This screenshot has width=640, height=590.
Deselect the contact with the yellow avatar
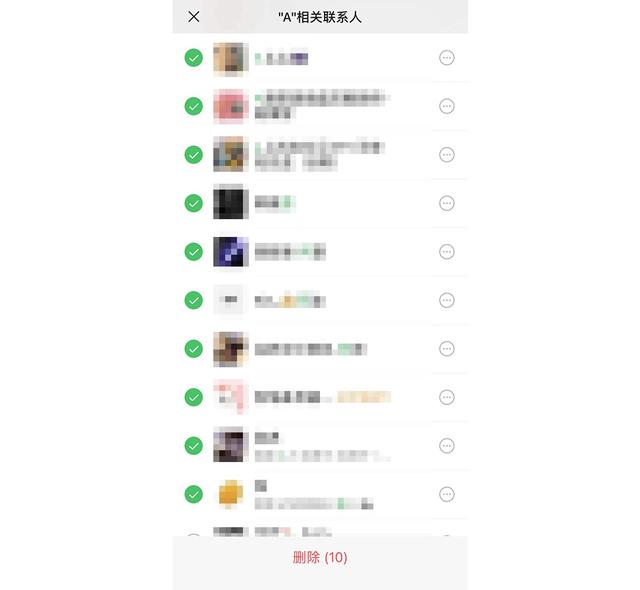click(x=194, y=494)
